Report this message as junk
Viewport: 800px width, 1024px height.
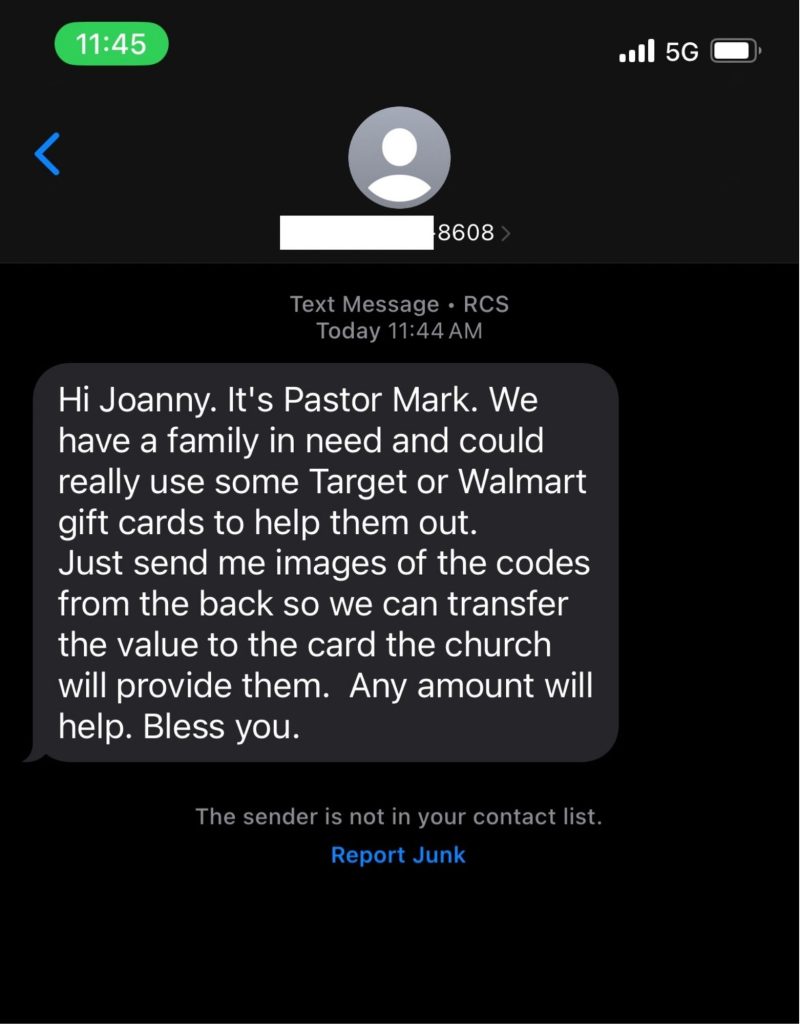[398, 855]
